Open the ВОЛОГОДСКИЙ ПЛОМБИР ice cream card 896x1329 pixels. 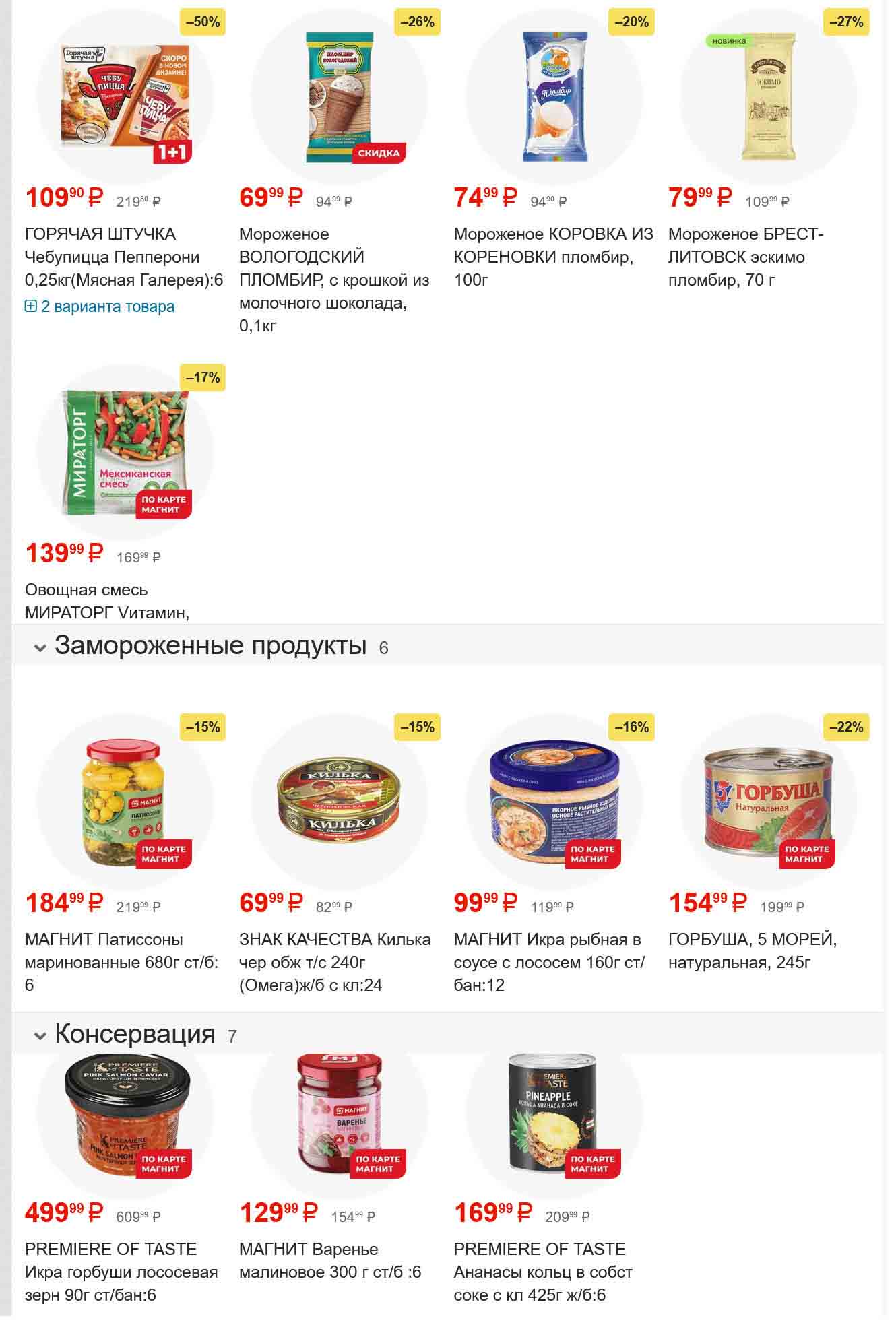(339, 98)
